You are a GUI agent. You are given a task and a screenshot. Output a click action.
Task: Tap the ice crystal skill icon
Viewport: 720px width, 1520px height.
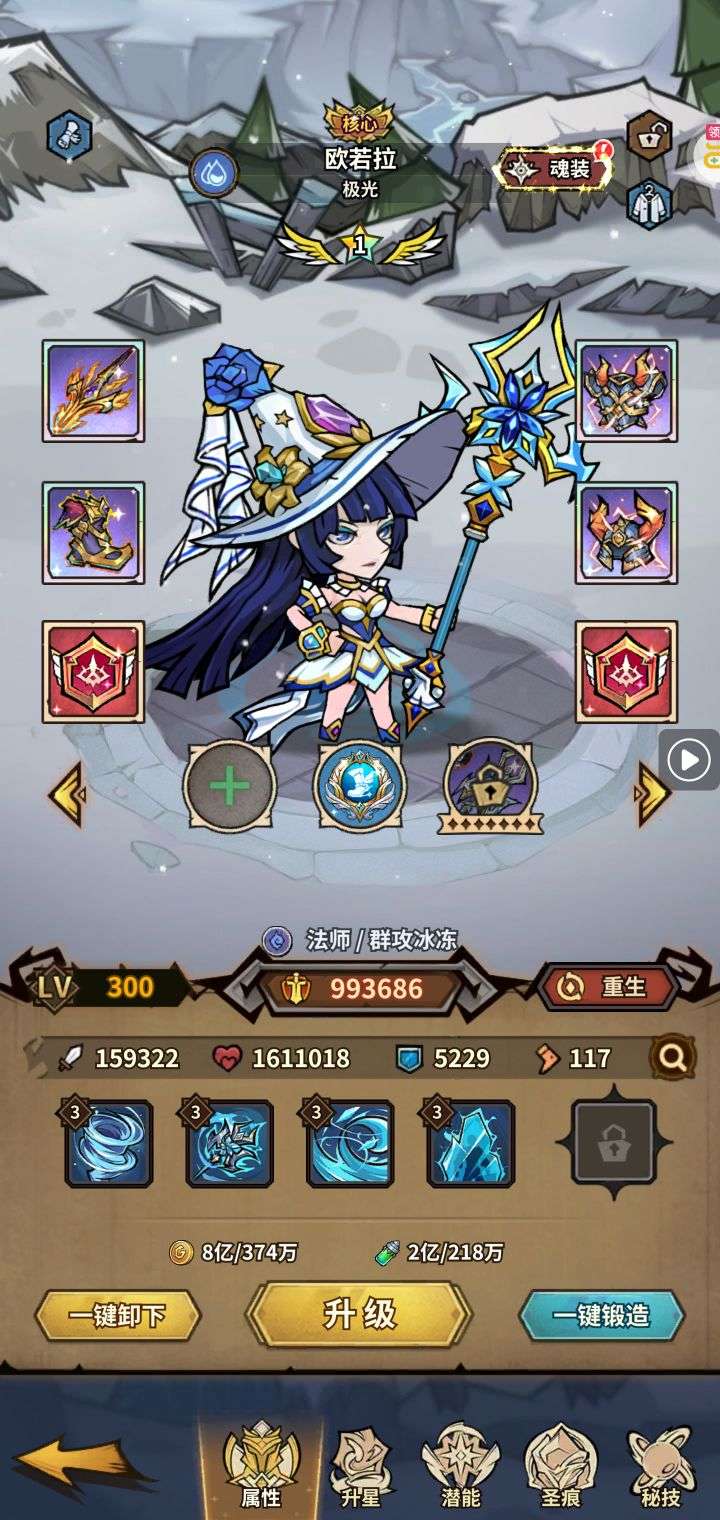click(471, 1143)
